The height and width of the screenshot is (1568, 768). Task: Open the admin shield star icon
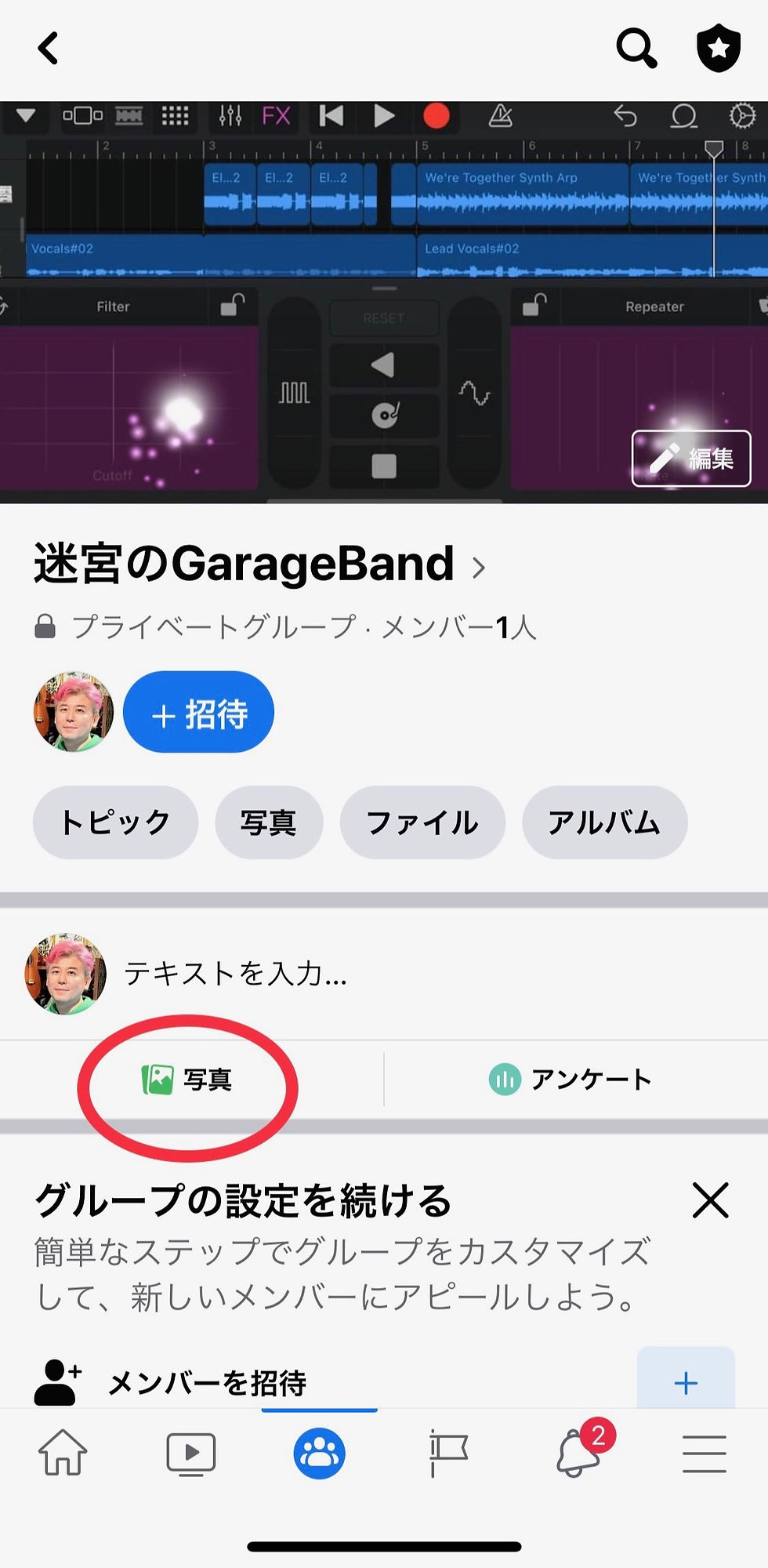tap(719, 49)
